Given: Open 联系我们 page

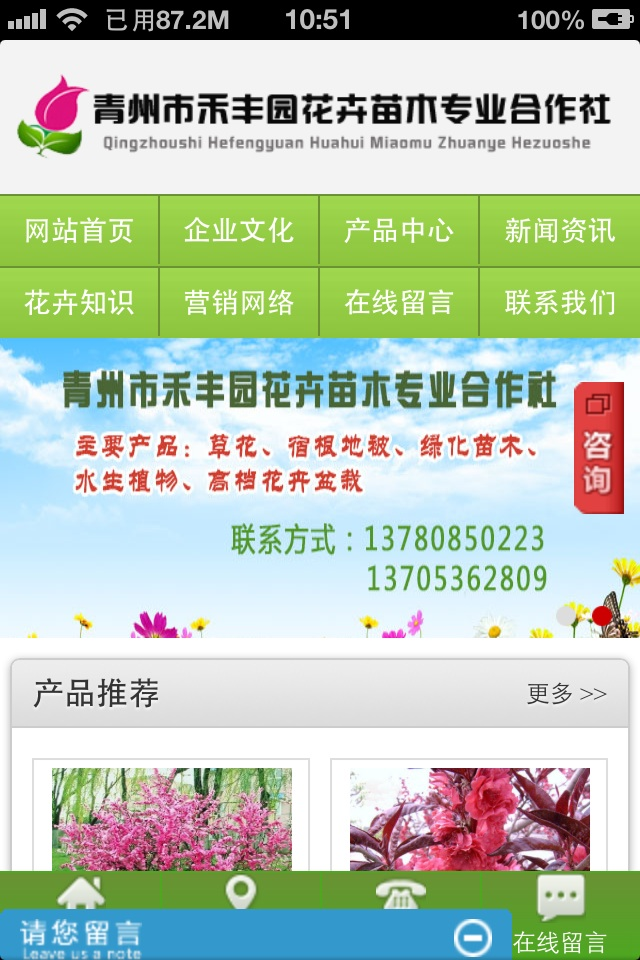Looking at the screenshot, I should (559, 302).
